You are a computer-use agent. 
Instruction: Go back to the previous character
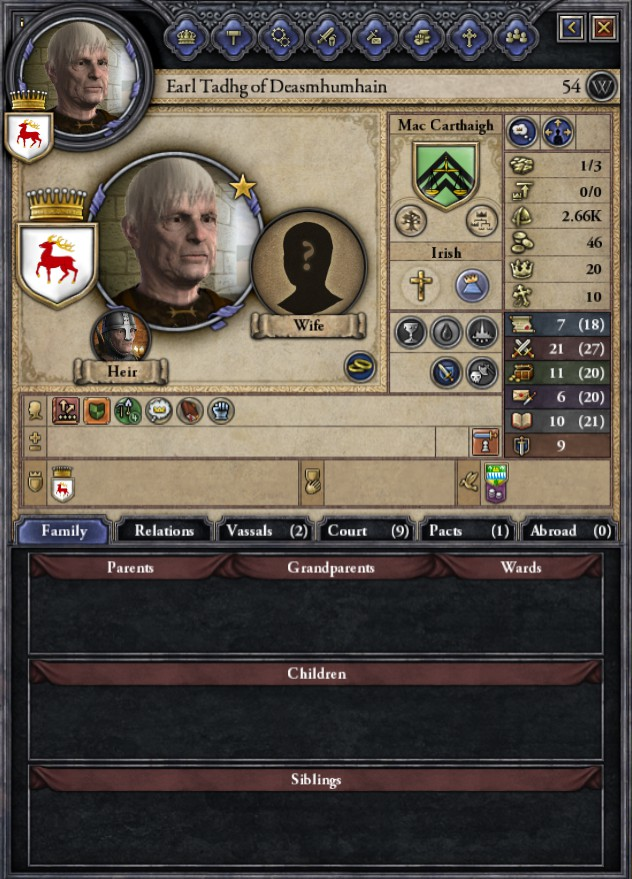pos(571,28)
